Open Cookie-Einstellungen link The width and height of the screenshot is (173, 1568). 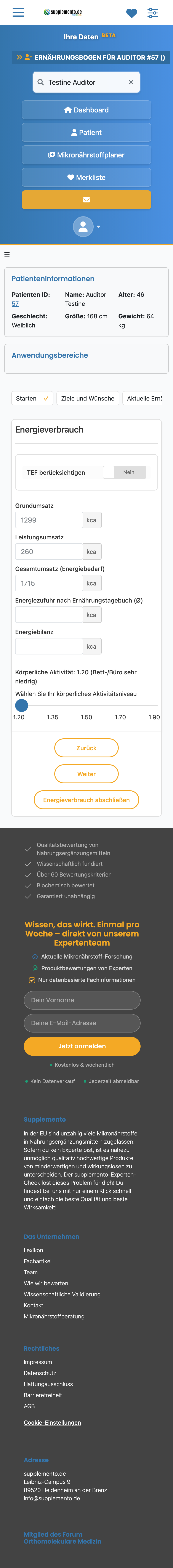52,1422
